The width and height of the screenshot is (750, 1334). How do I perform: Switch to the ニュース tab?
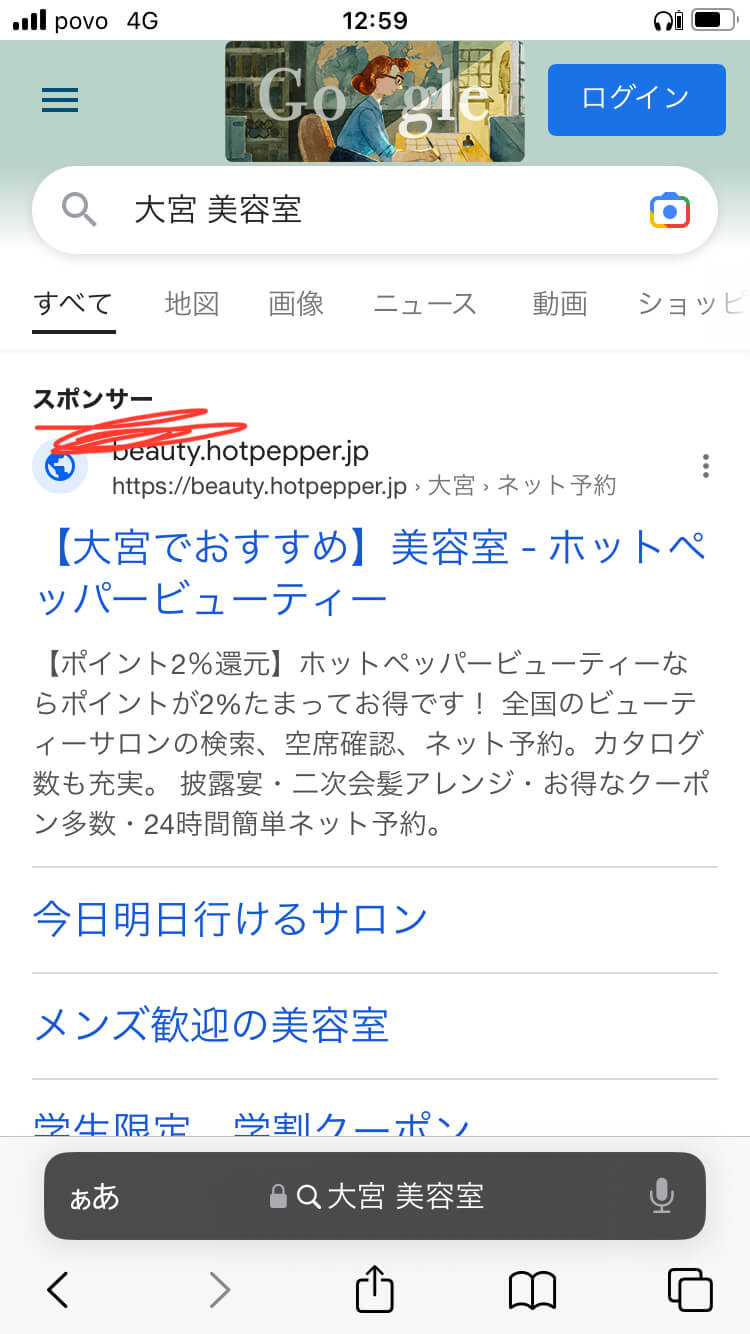[x=425, y=303]
